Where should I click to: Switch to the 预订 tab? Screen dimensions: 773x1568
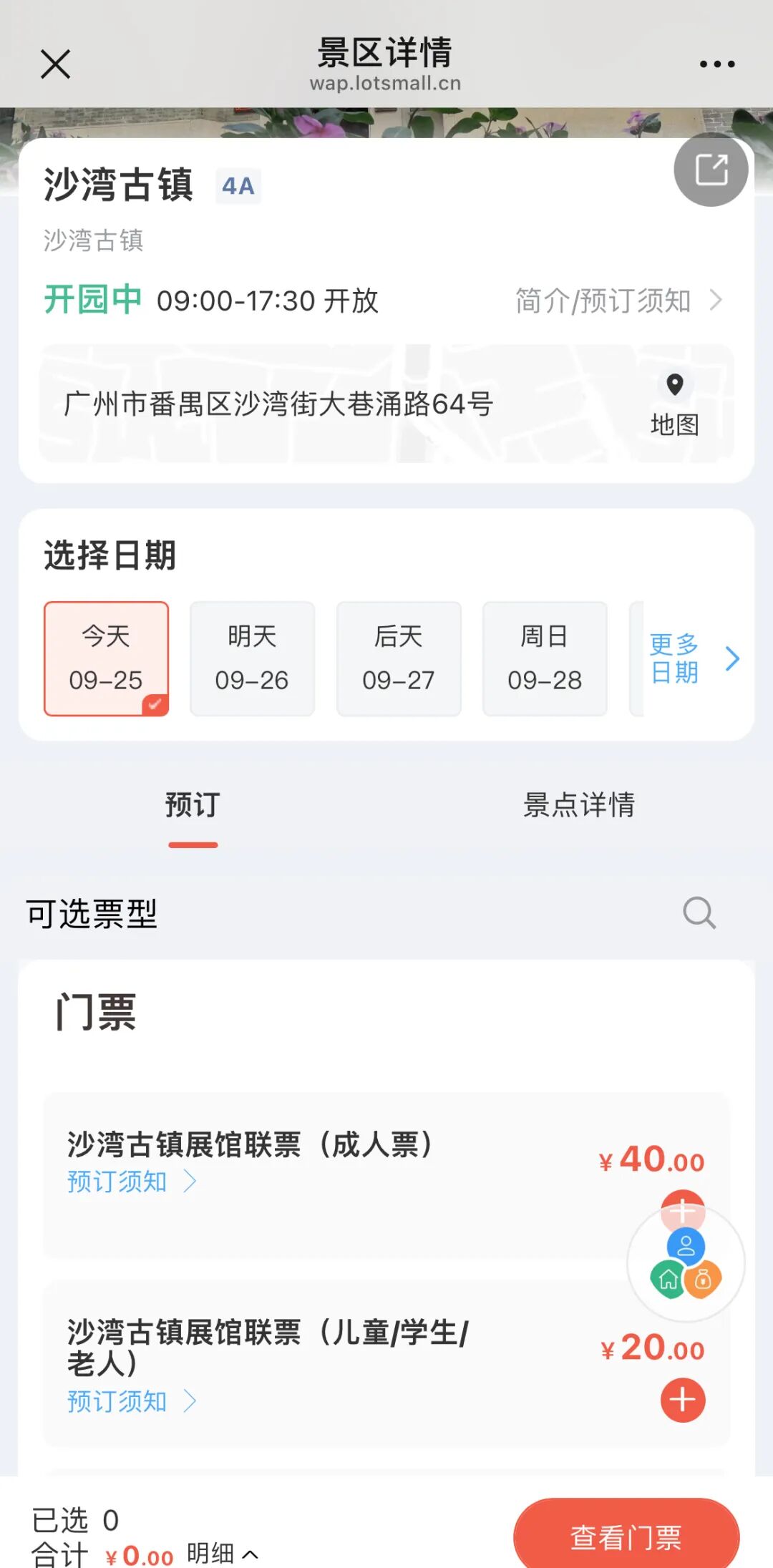[x=193, y=806]
